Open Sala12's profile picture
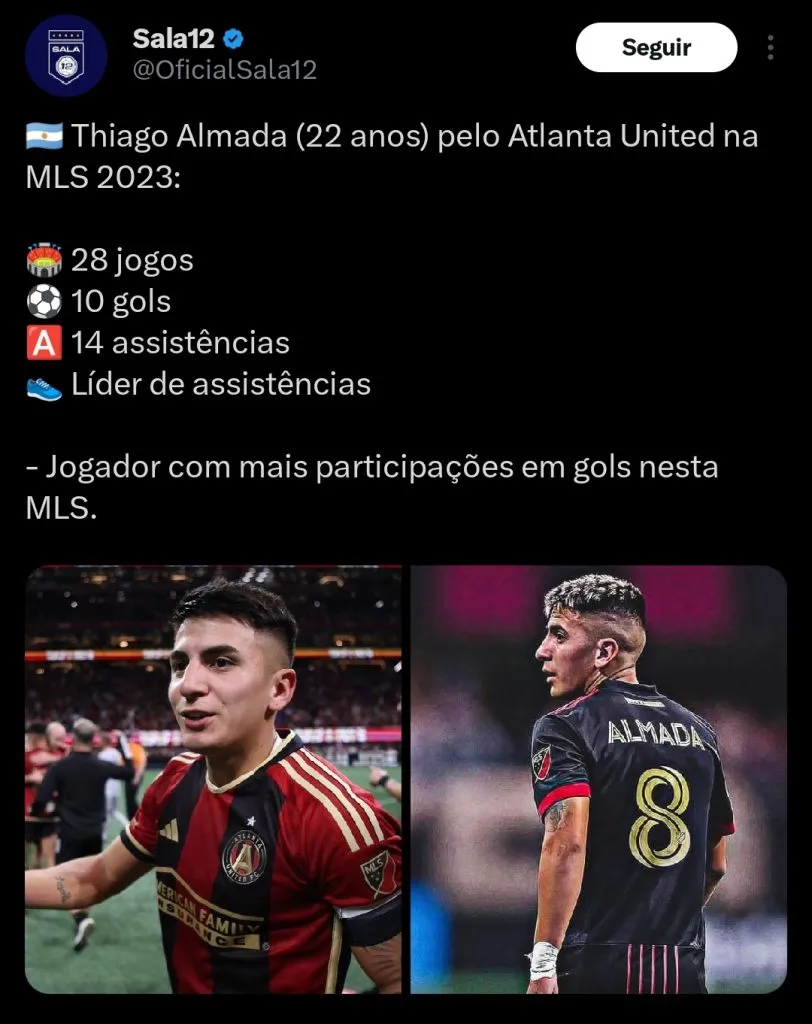 click(x=66, y=56)
